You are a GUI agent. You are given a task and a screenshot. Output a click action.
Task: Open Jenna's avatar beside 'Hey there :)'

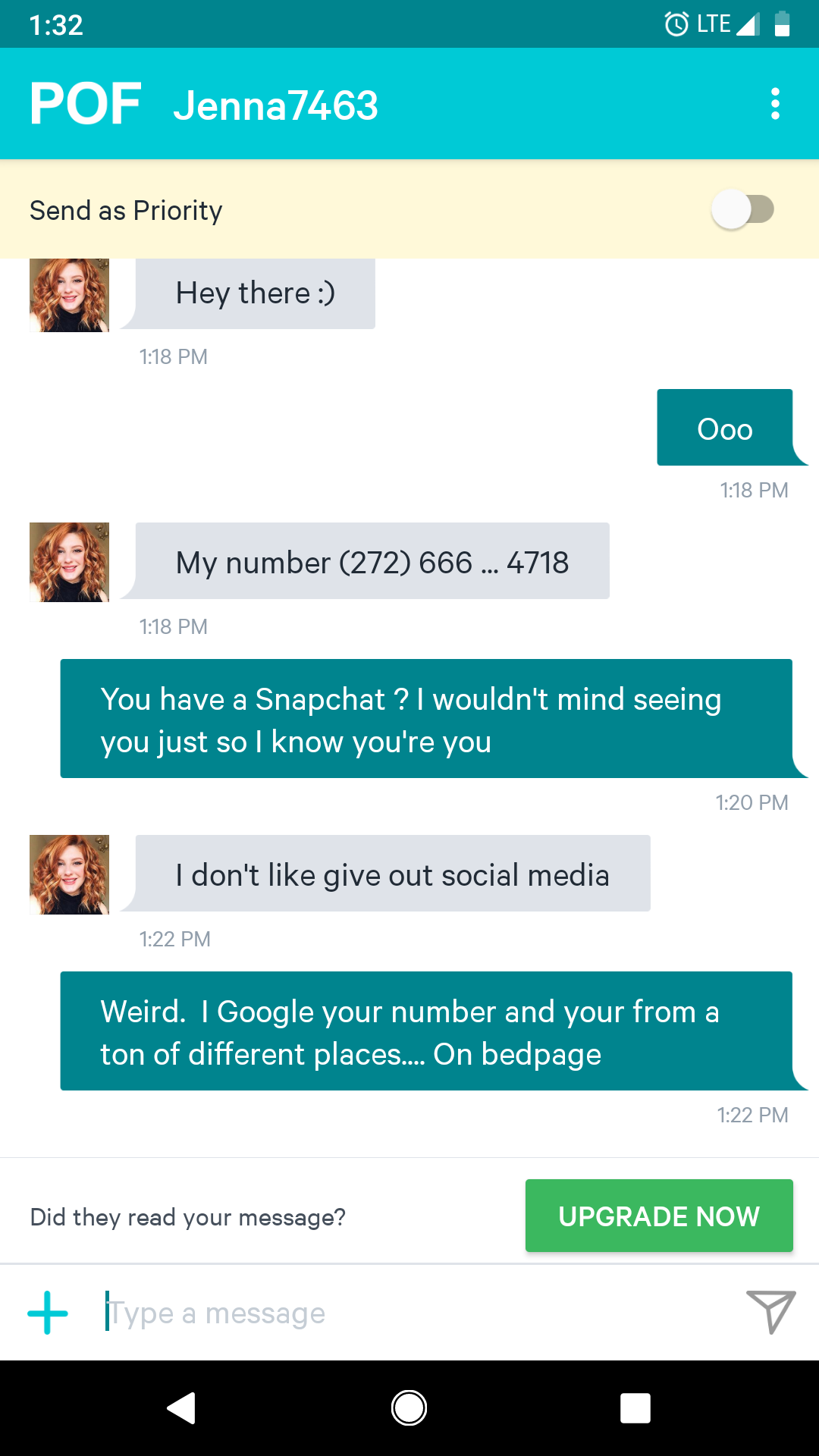click(x=69, y=296)
